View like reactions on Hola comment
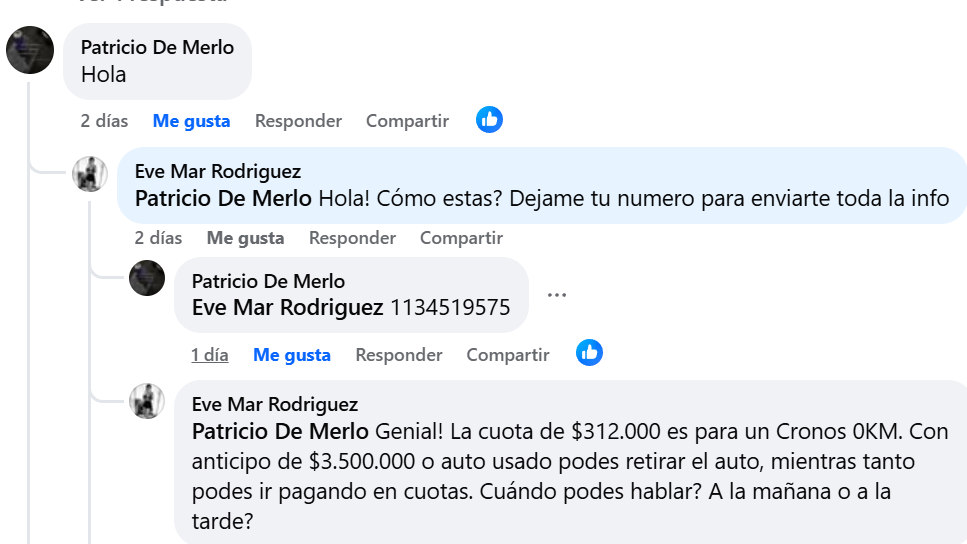The height and width of the screenshot is (544, 967). (x=489, y=120)
